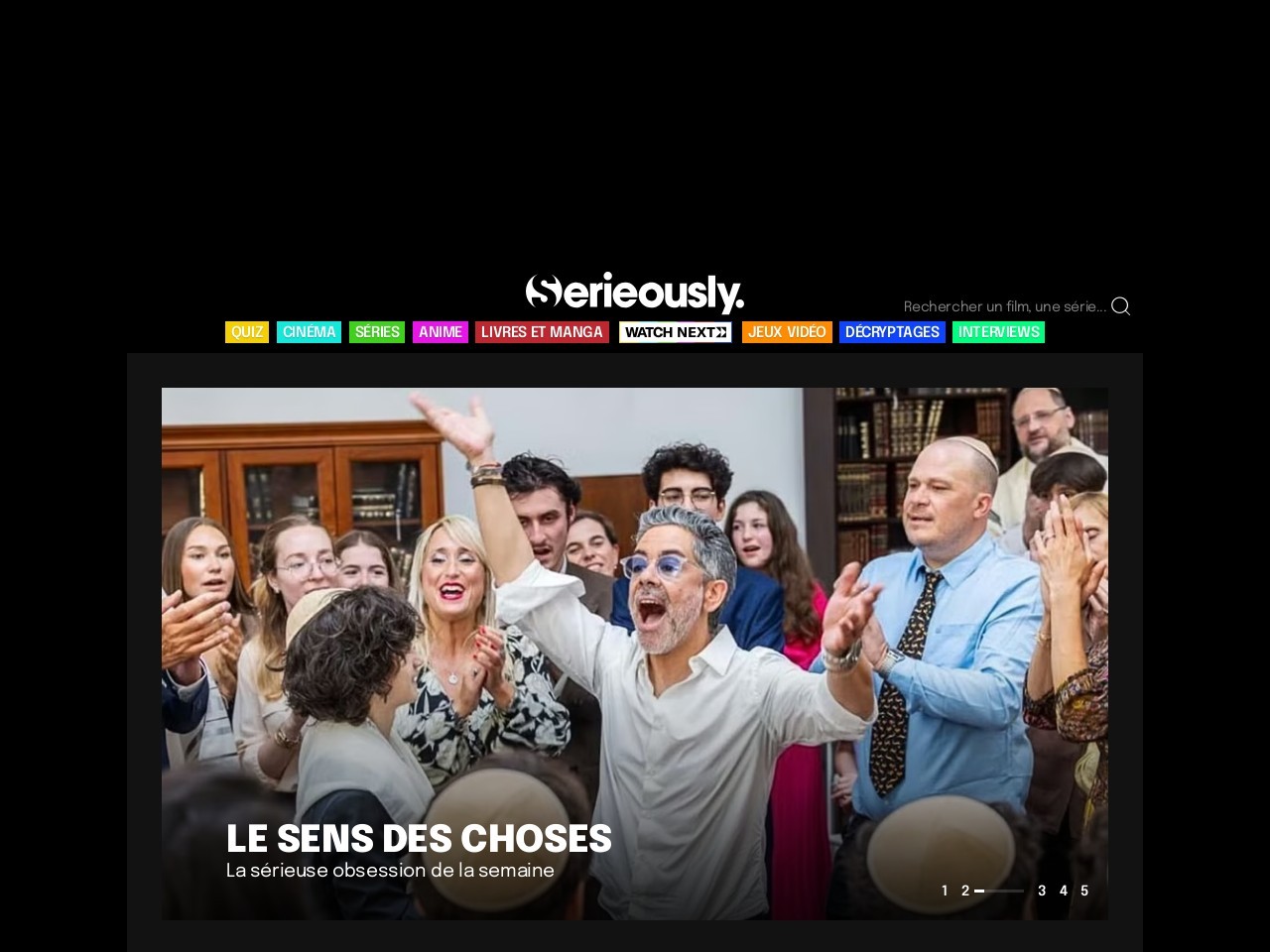Open the Le Sens des Choses feature
This screenshot has width=1270, height=952.
click(419, 839)
